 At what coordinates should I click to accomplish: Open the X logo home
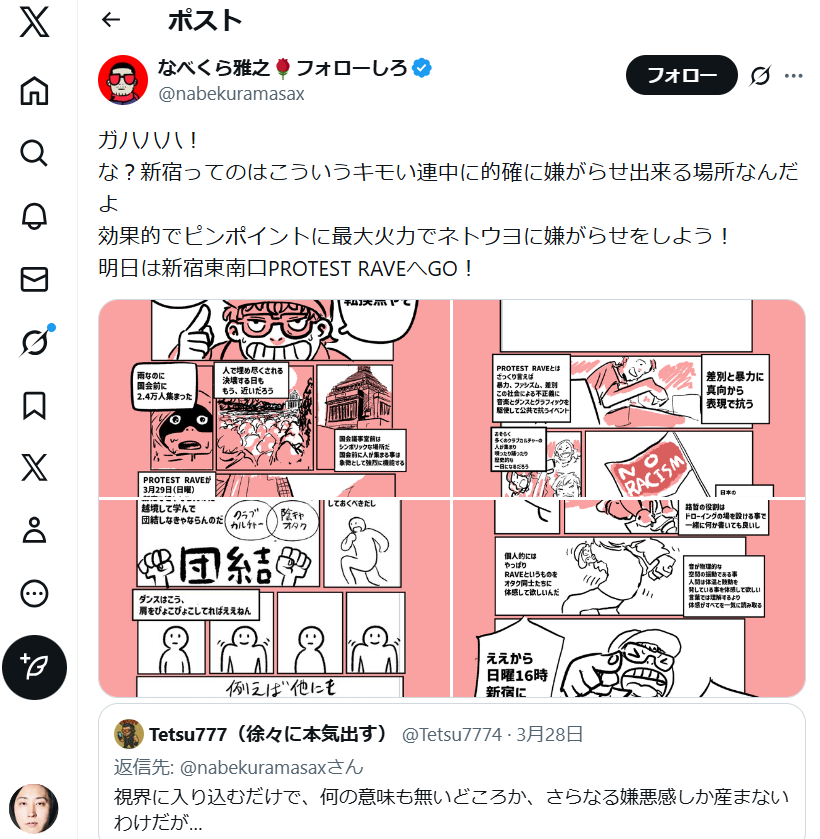tap(34, 23)
